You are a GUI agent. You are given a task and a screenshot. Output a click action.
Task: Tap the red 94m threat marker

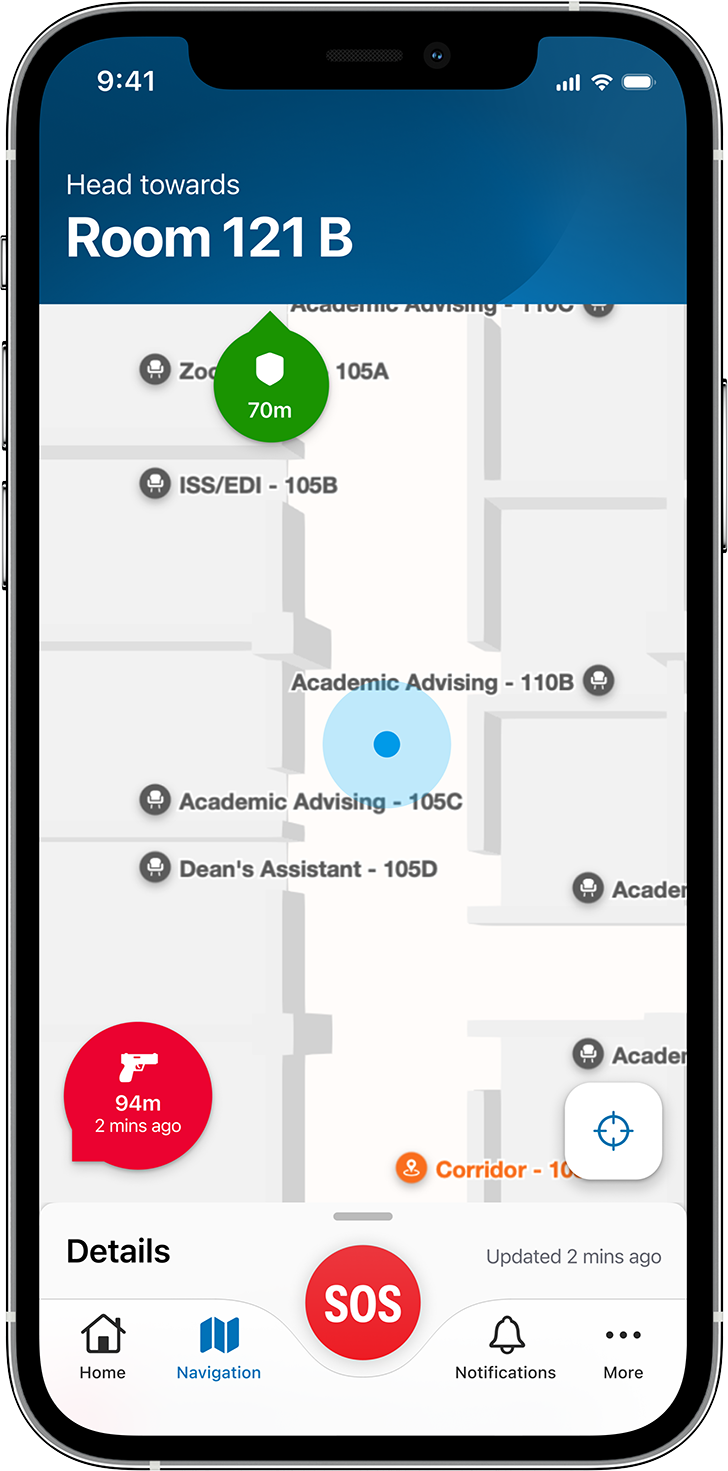point(138,1095)
